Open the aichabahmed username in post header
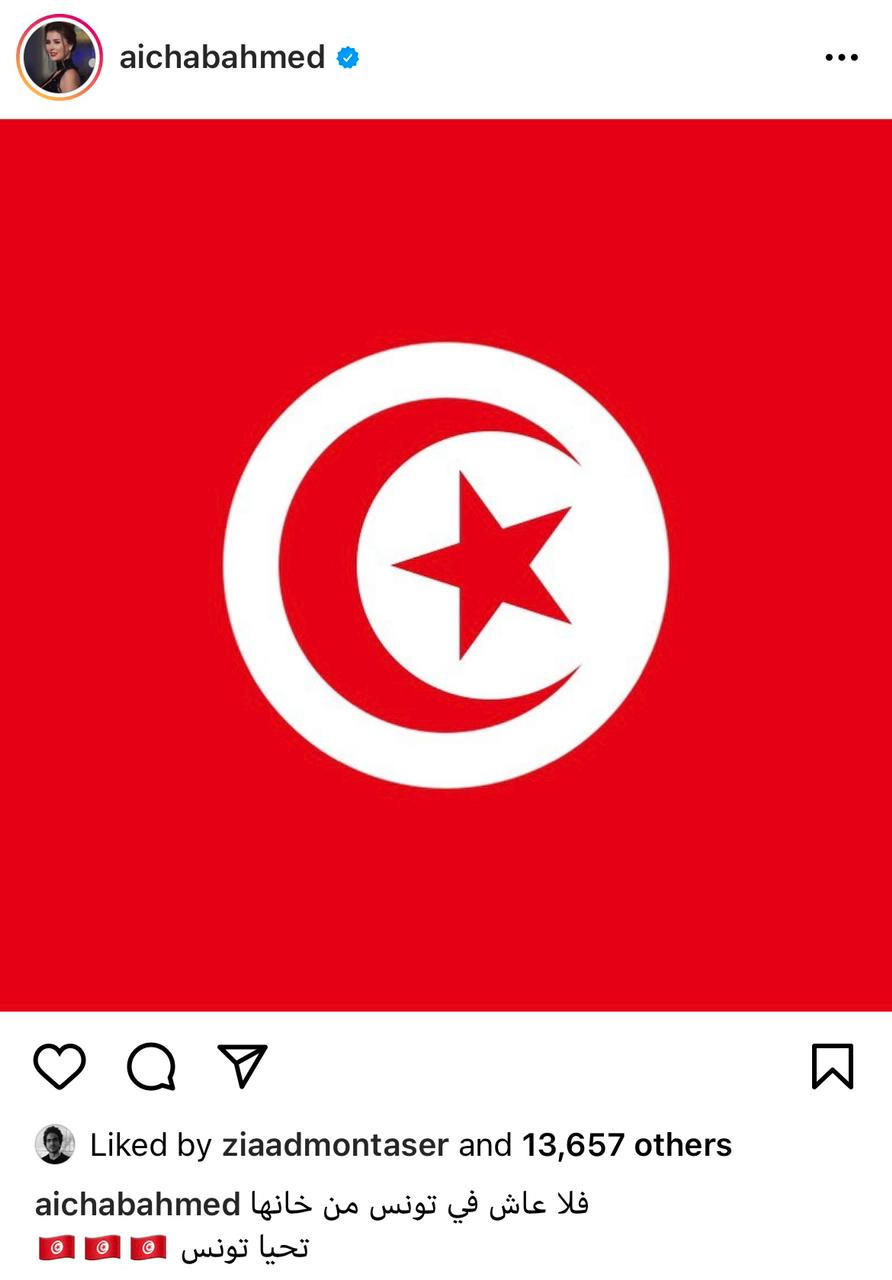Viewport: 892px width, 1280px height. 222,58
